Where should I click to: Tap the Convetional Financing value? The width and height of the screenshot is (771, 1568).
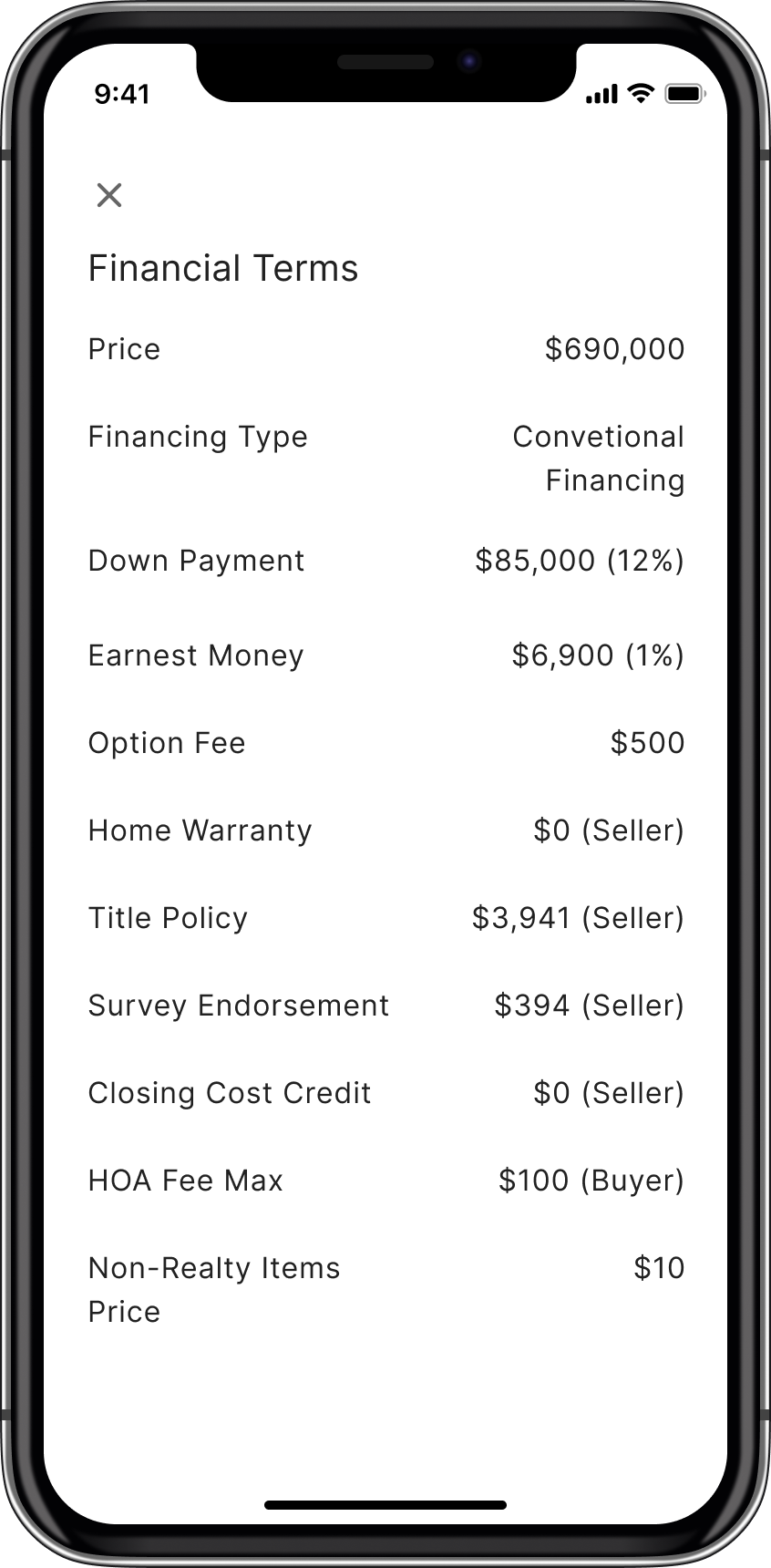[598, 458]
